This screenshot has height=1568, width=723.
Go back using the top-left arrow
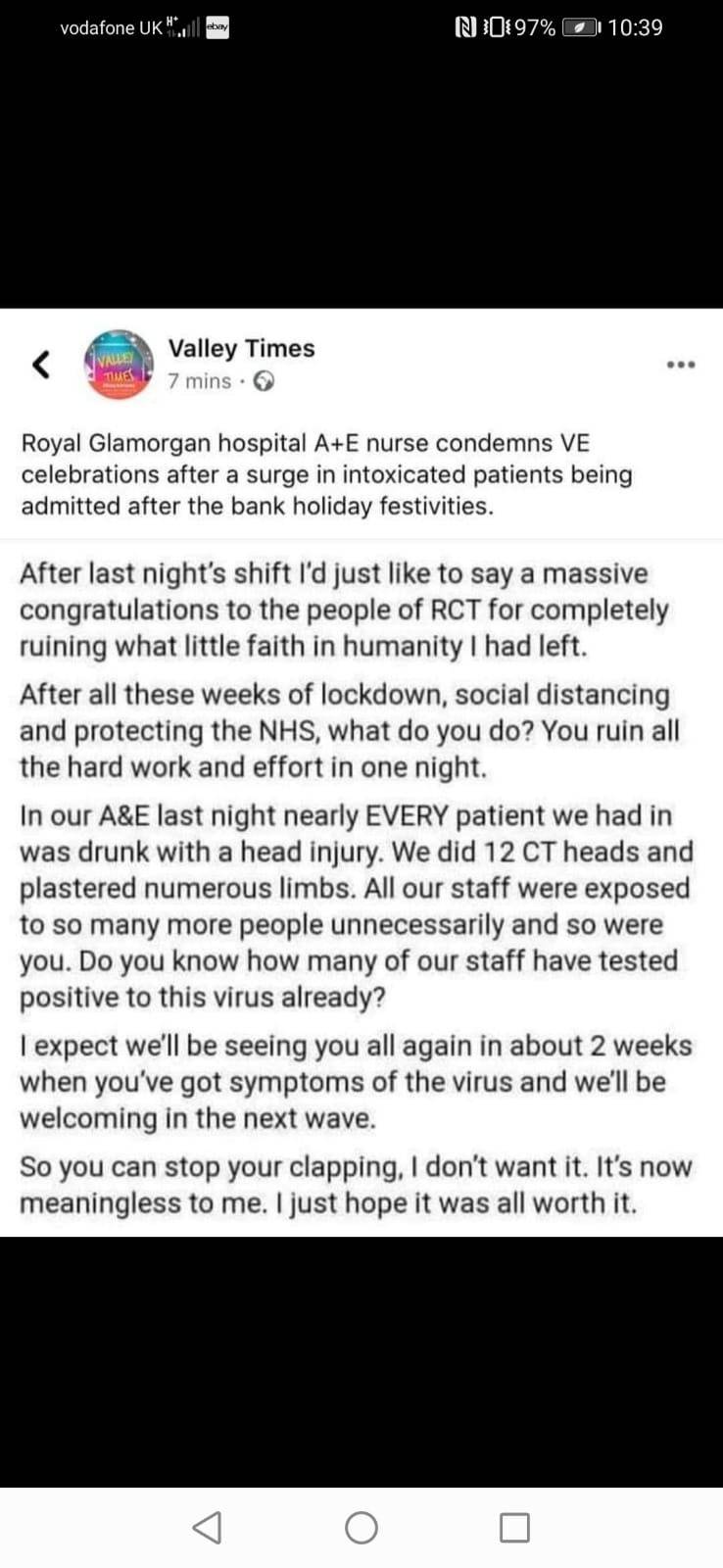[x=40, y=365]
